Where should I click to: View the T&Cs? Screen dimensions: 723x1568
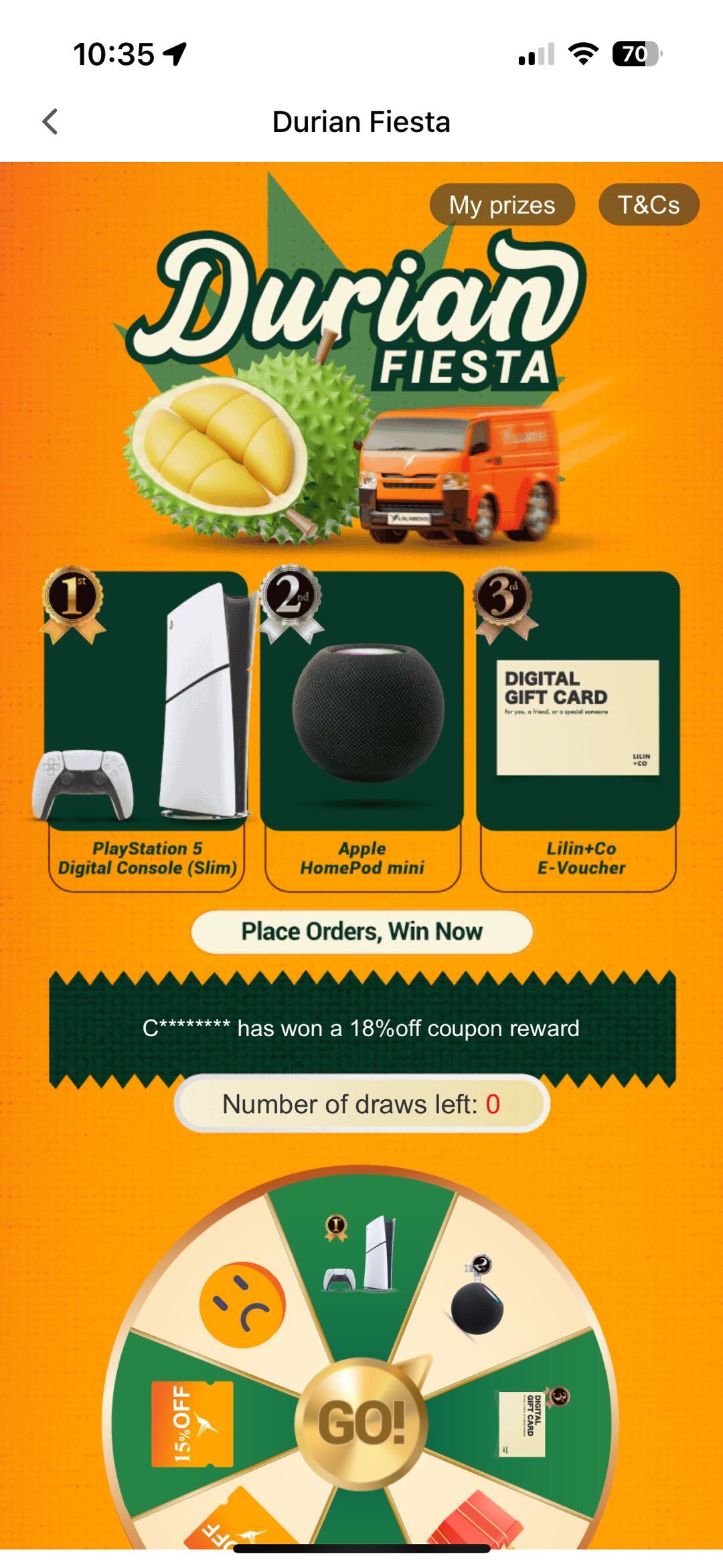[648, 205]
